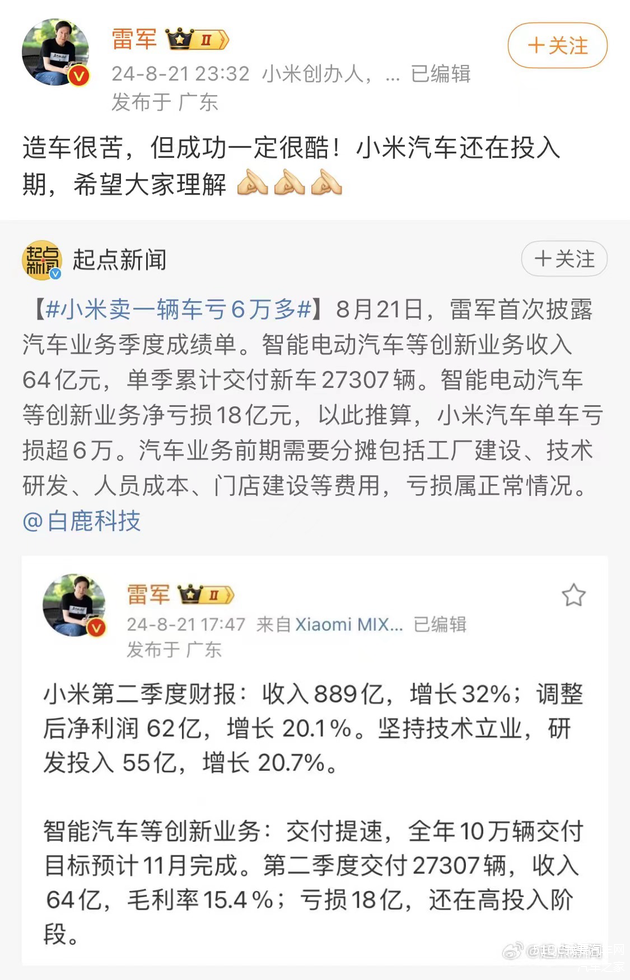Image resolution: width=630 pixels, height=980 pixels.
Task: Open the @白鹿科技 mention
Action: [x=81, y=520]
